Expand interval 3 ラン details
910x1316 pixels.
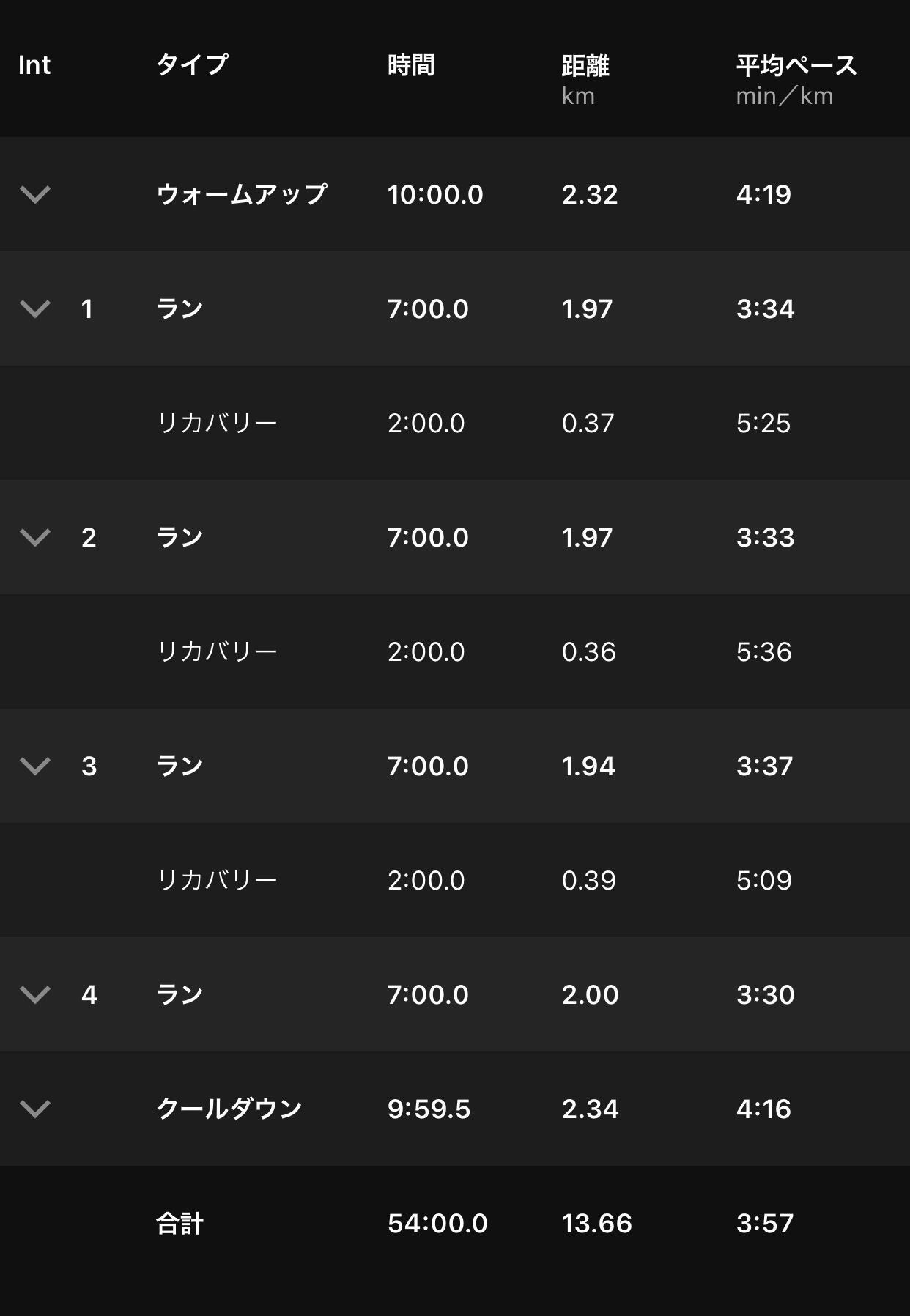click(36, 766)
